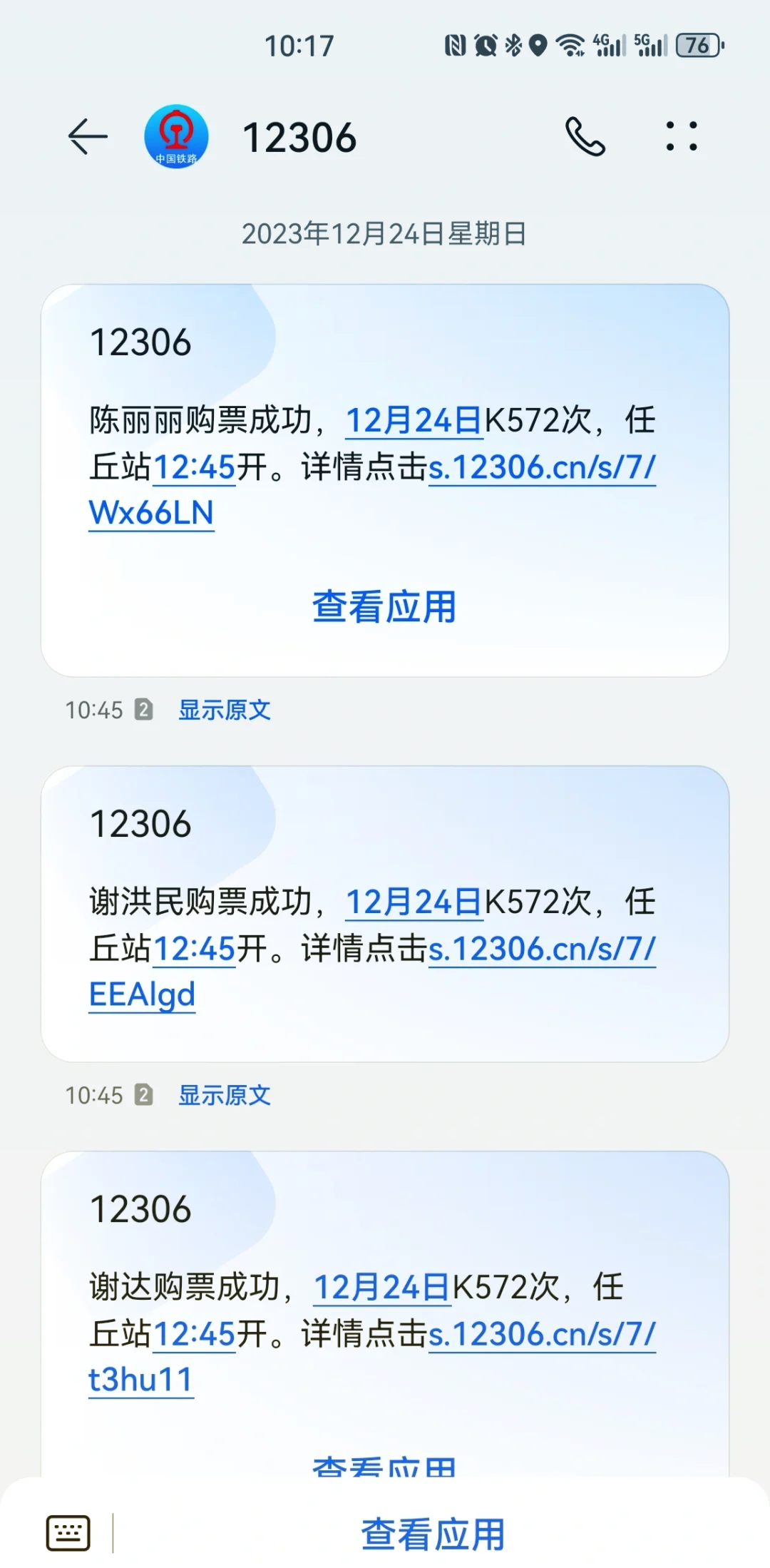Viewport: 770px width, 1568px height.
Task: Click 显示原文 under 谢洪民's message
Action: [225, 1096]
